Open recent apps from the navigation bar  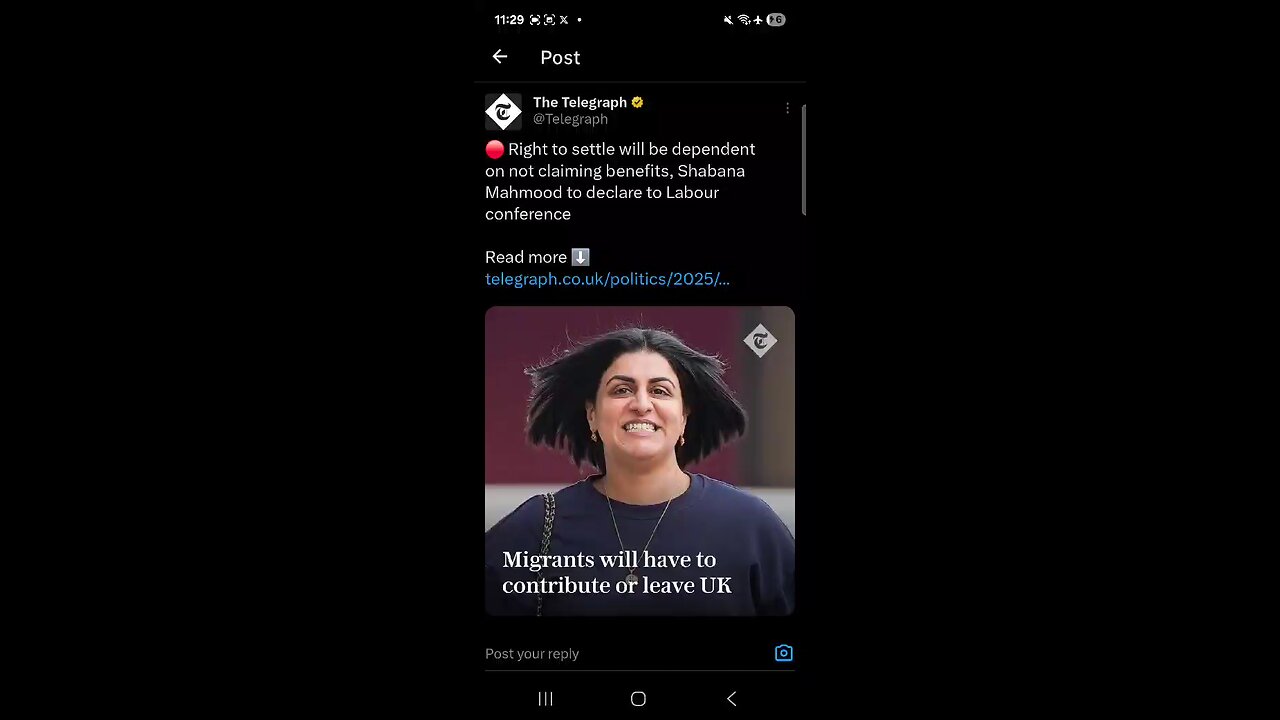[545, 699]
